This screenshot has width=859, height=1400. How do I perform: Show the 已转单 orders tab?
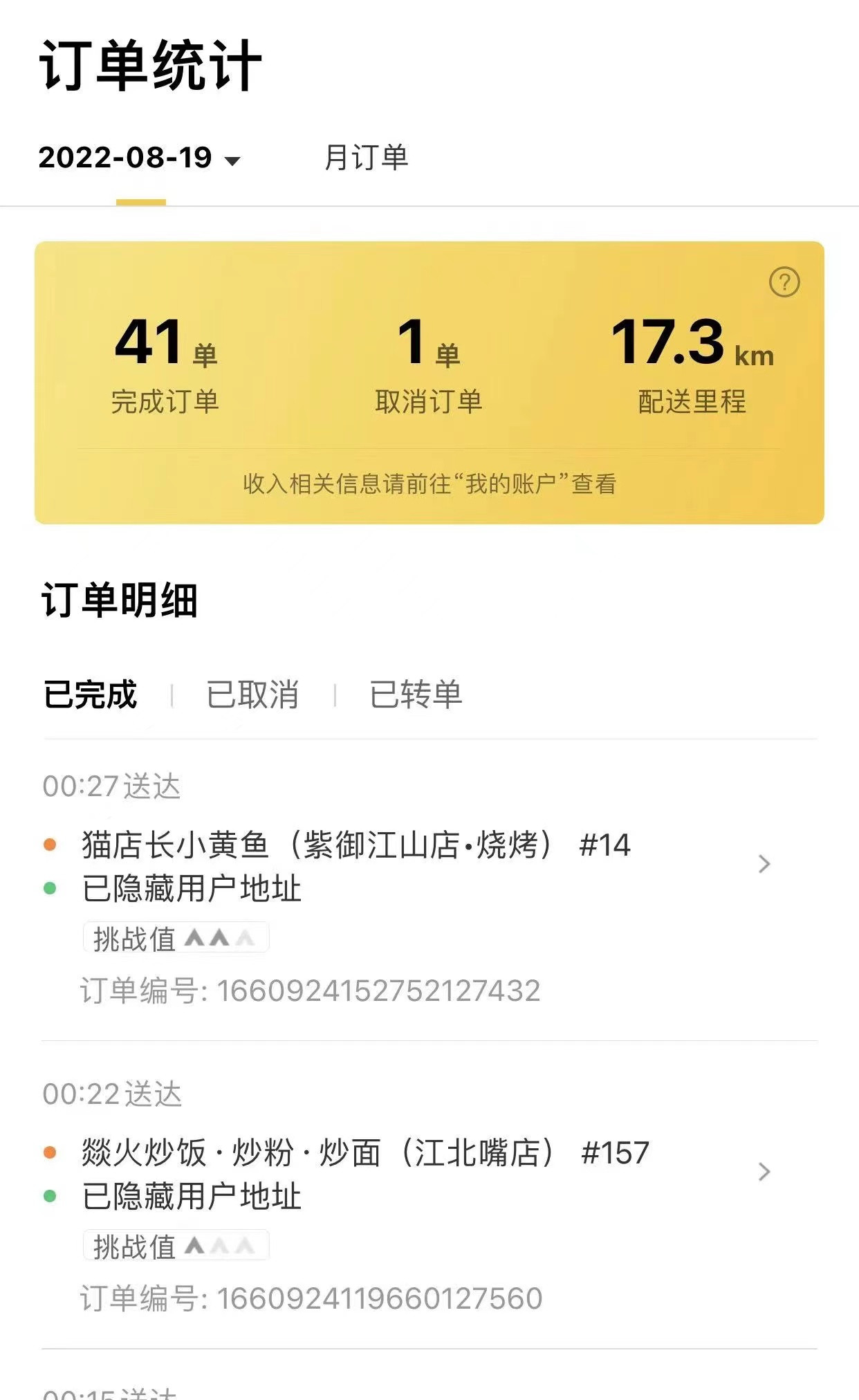416,694
